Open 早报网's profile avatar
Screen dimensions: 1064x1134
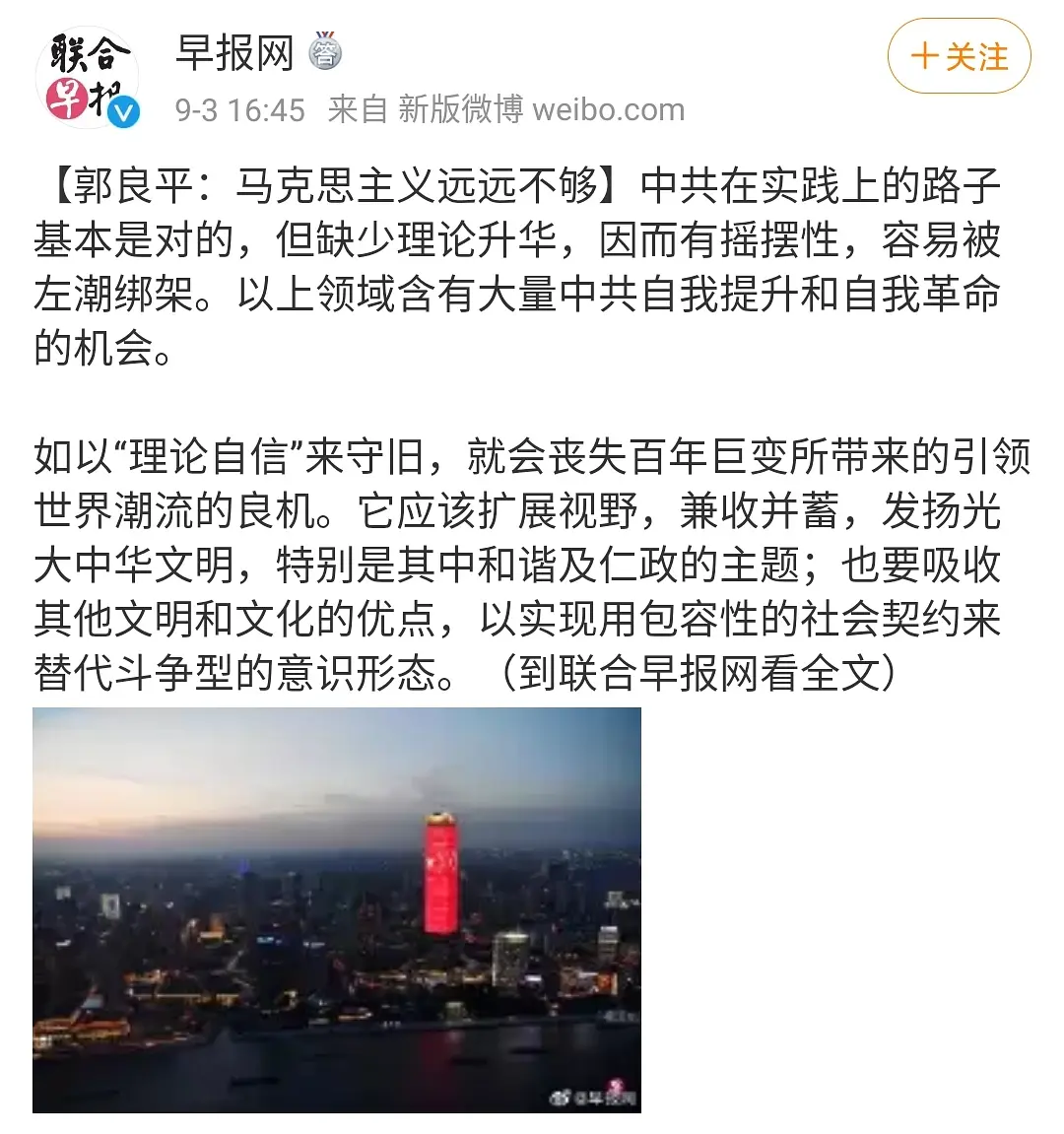(x=87, y=79)
